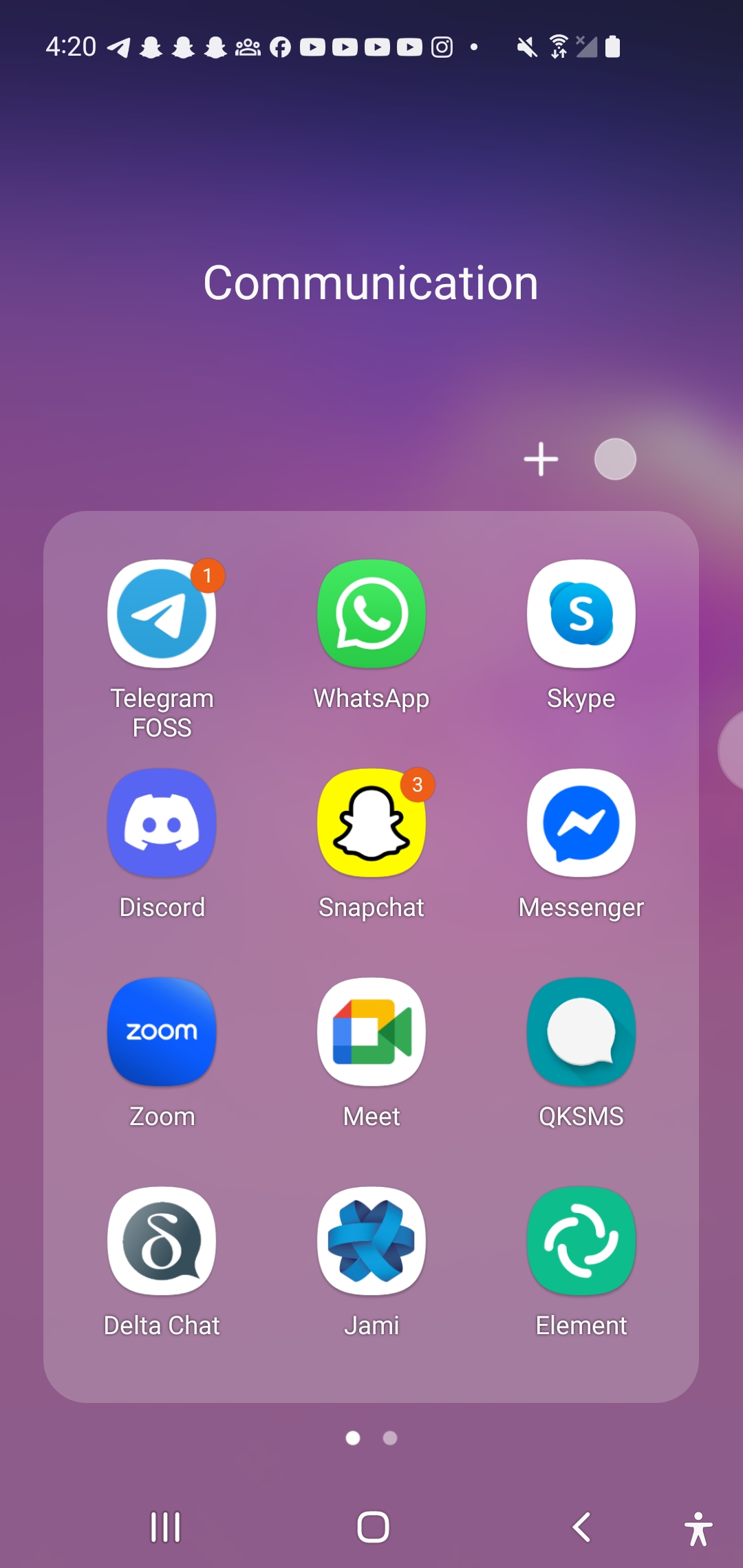Add apps to folder with plus icon
Viewport: 743px width, 1568px height.
541,459
